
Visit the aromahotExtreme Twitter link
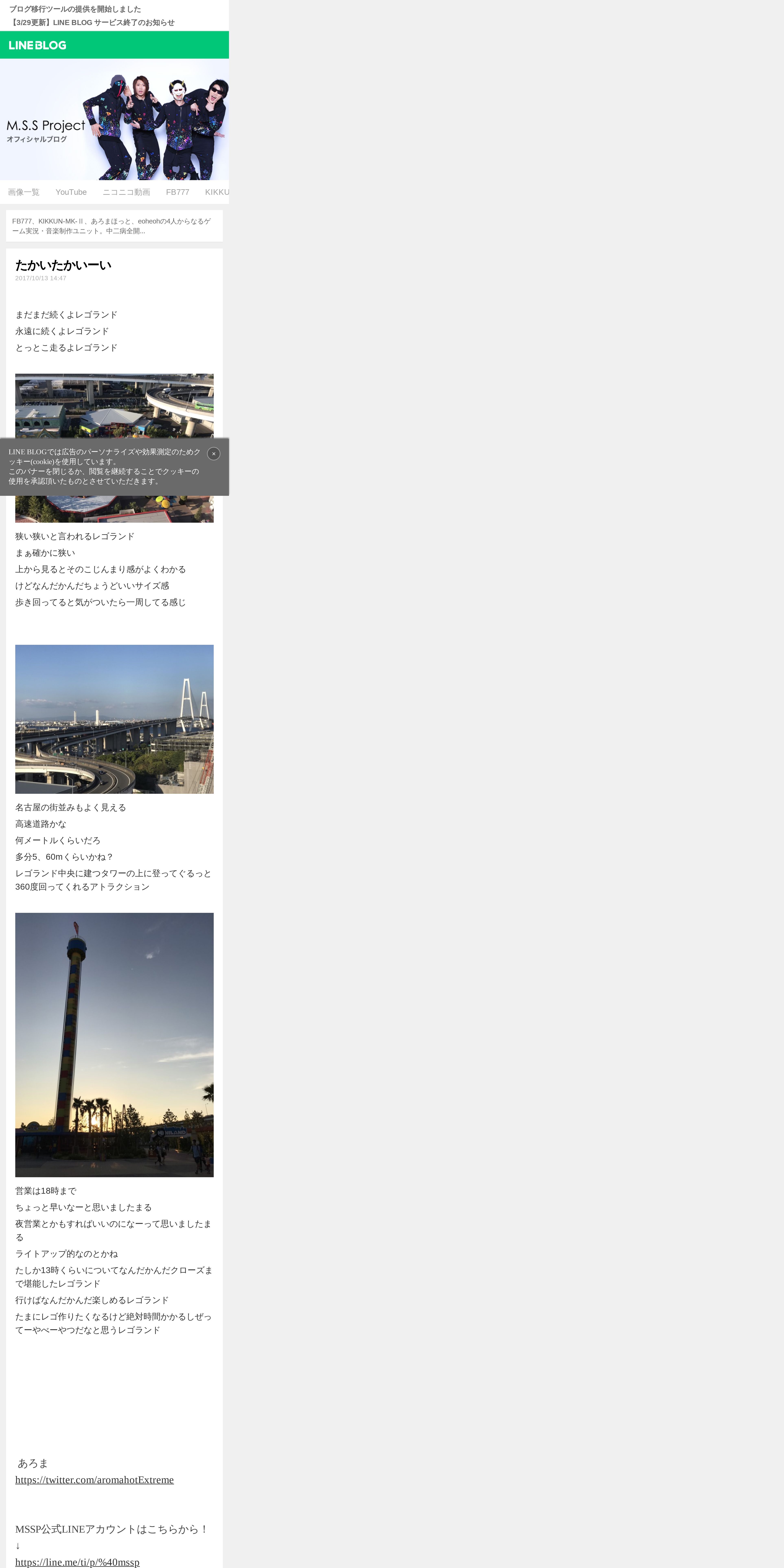[94, 1480]
